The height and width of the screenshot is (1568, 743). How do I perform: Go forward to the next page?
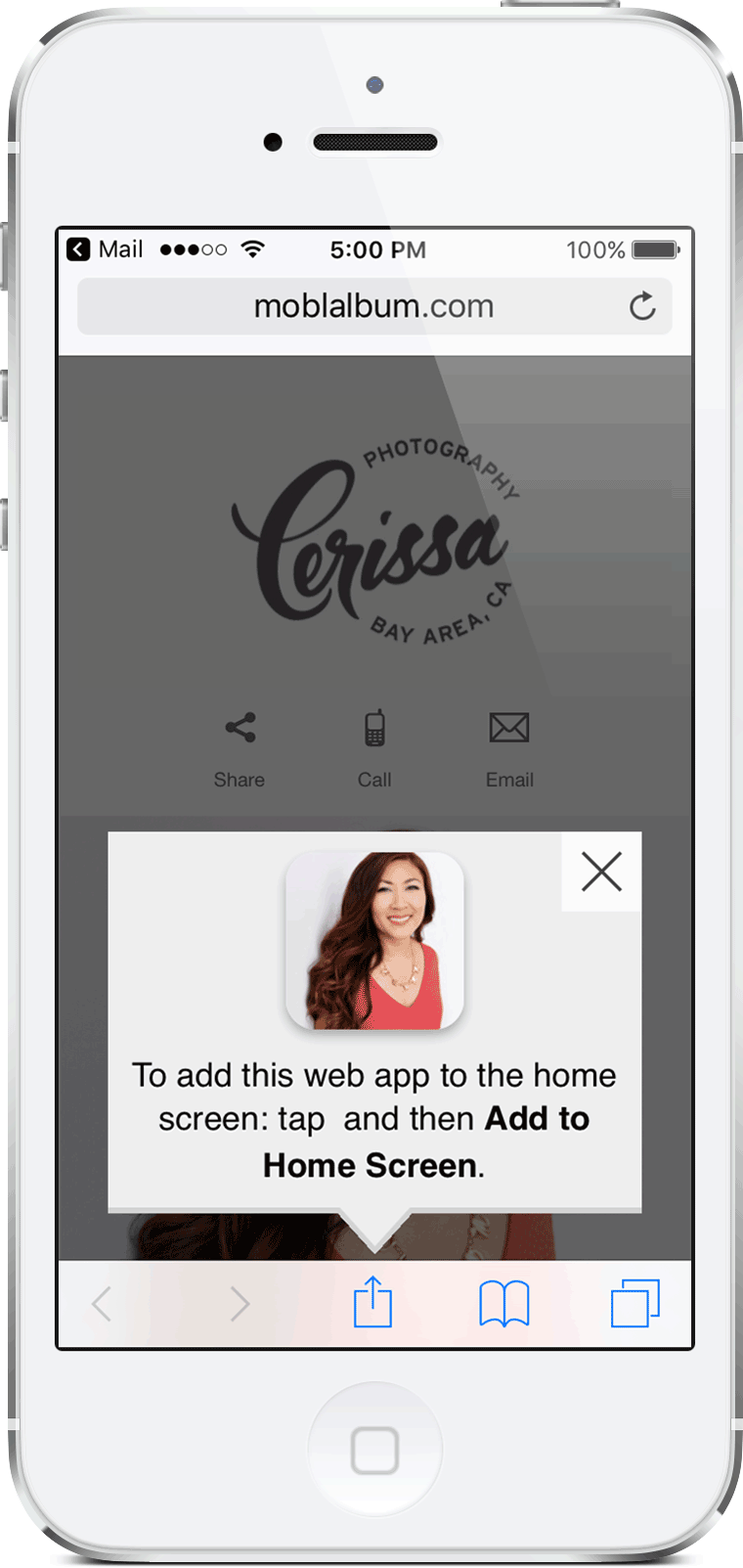pos(240,1303)
